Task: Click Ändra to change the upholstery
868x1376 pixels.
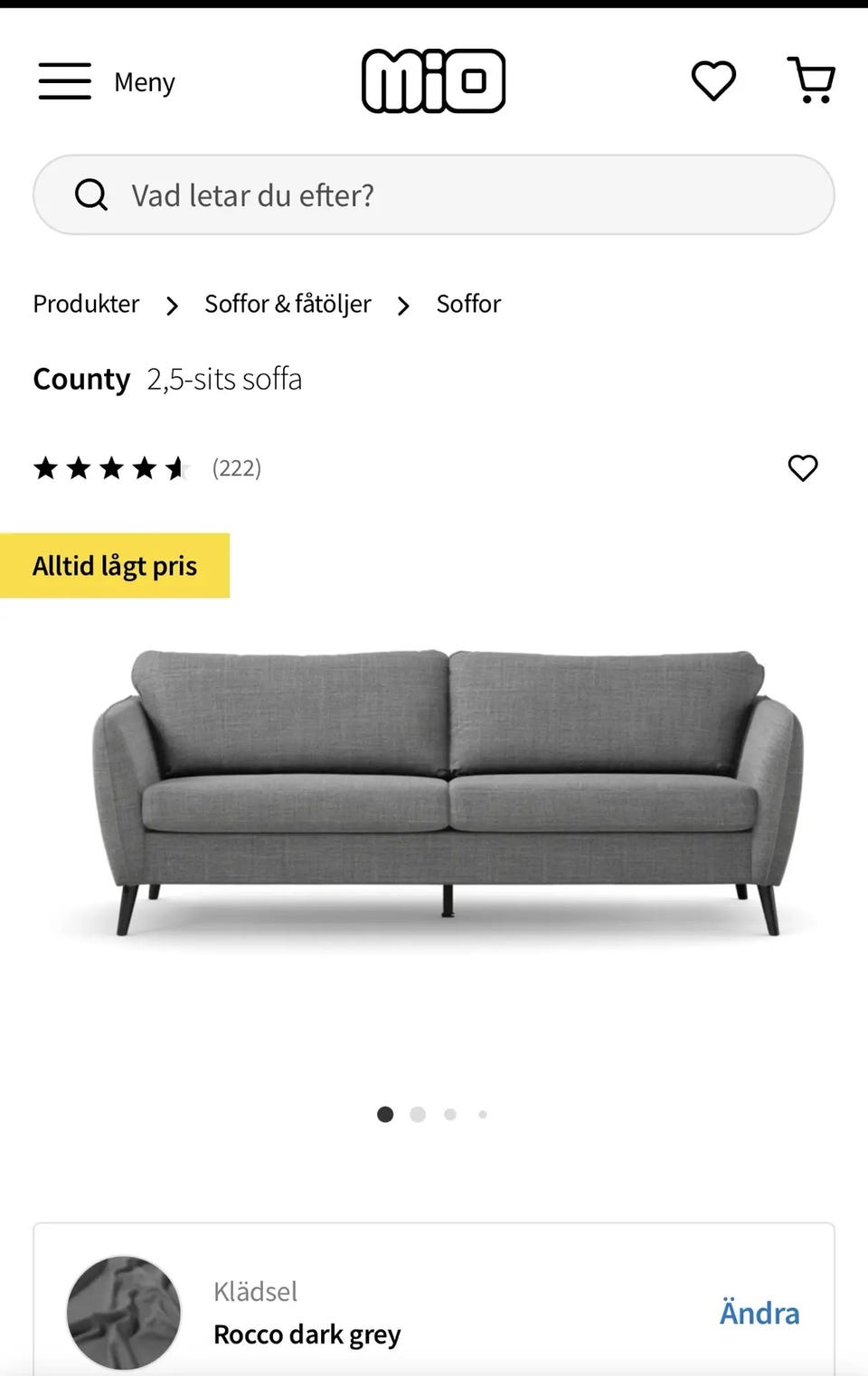Action: coord(759,1312)
